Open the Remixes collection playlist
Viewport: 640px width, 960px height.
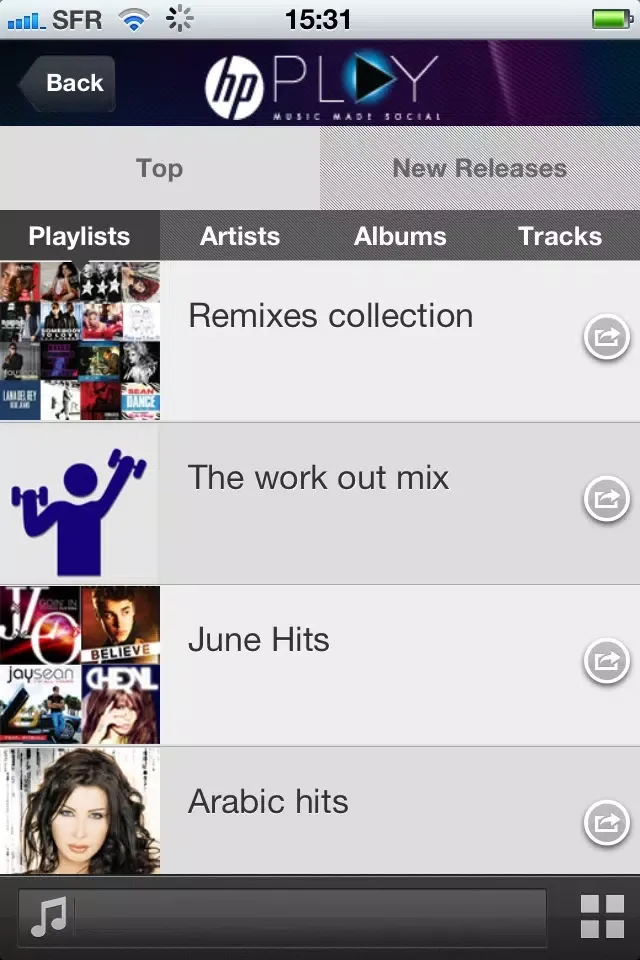coord(330,317)
